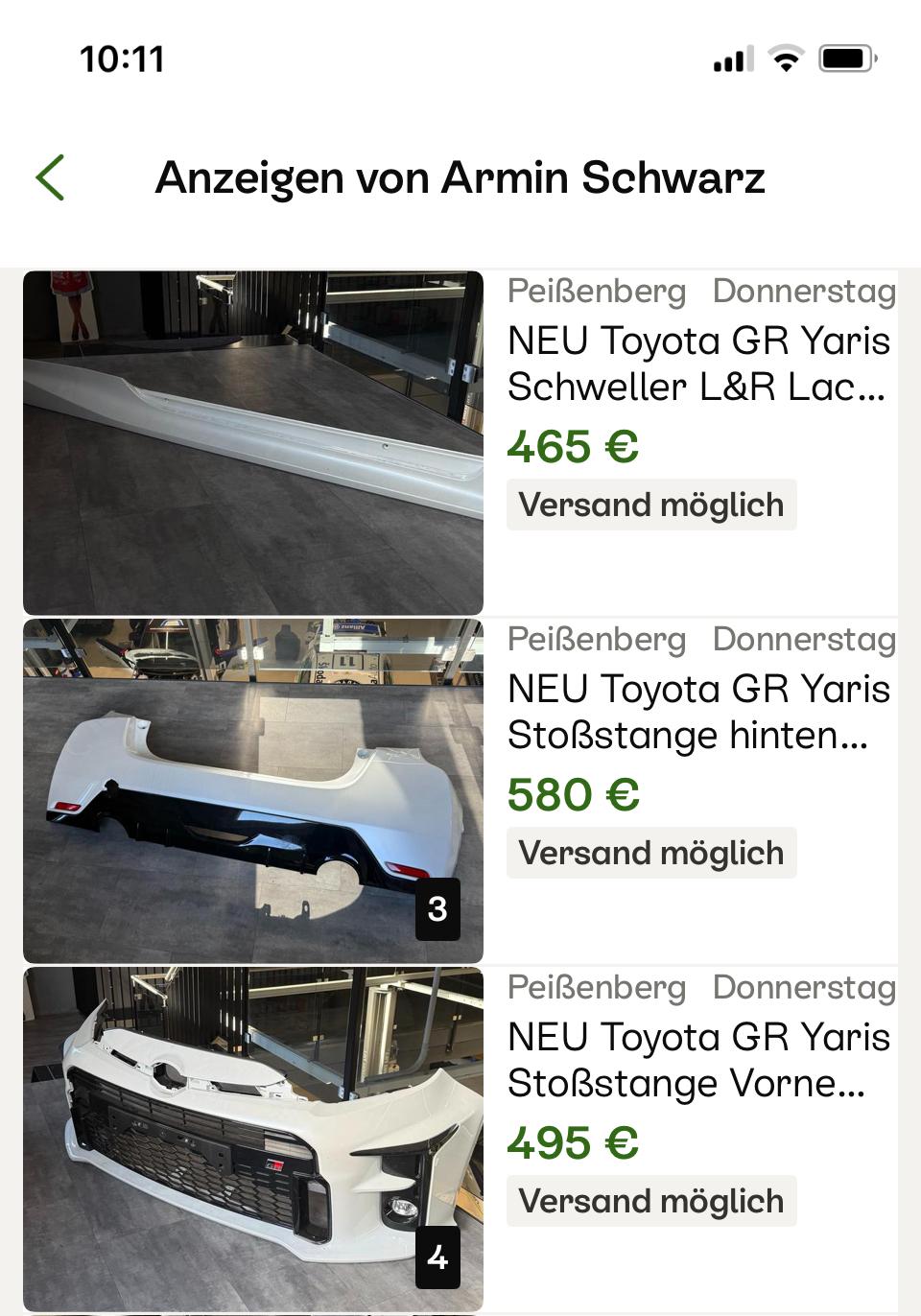This screenshot has width=921, height=1316.
Task: Select the Stoßstange Vorne listing for 495 €
Action: (697, 1061)
